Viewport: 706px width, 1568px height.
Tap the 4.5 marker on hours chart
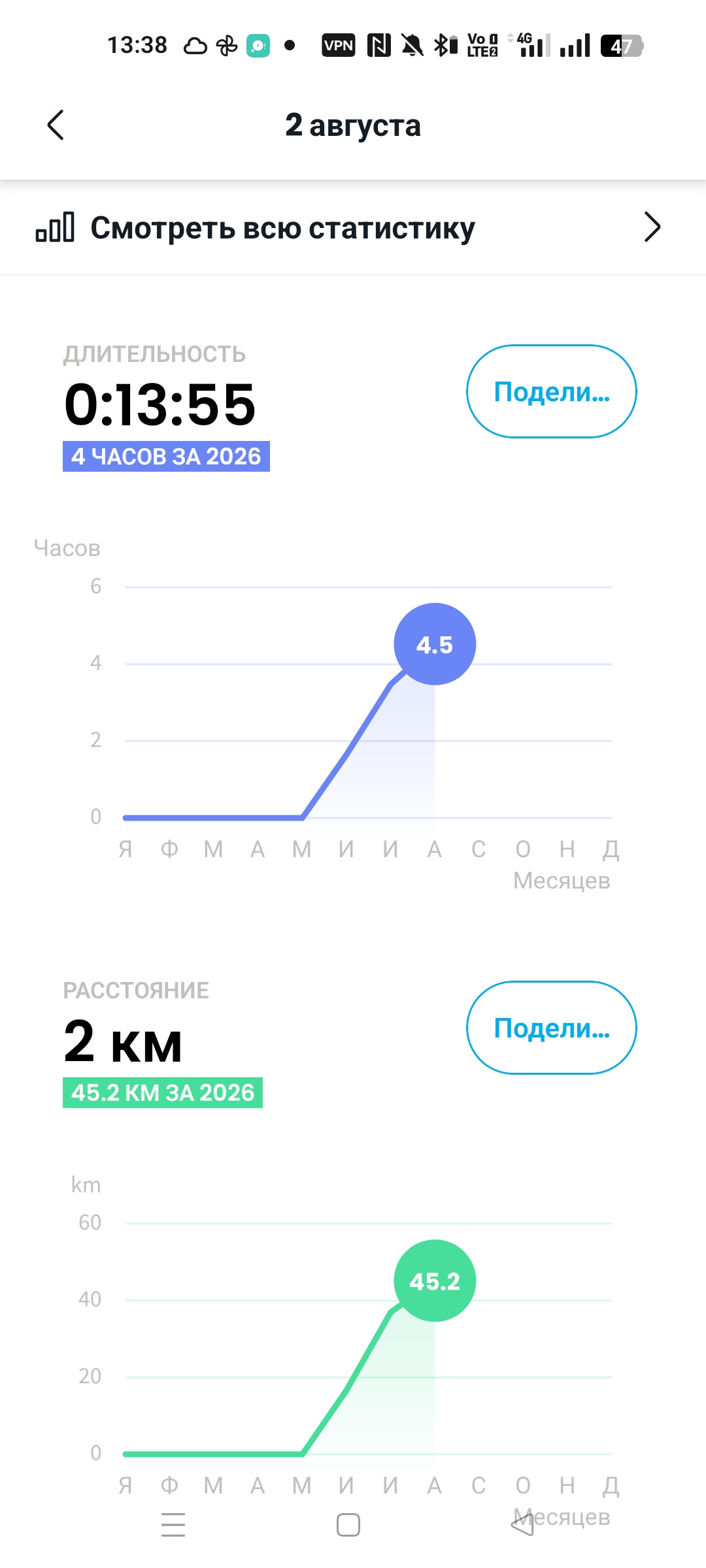[435, 644]
